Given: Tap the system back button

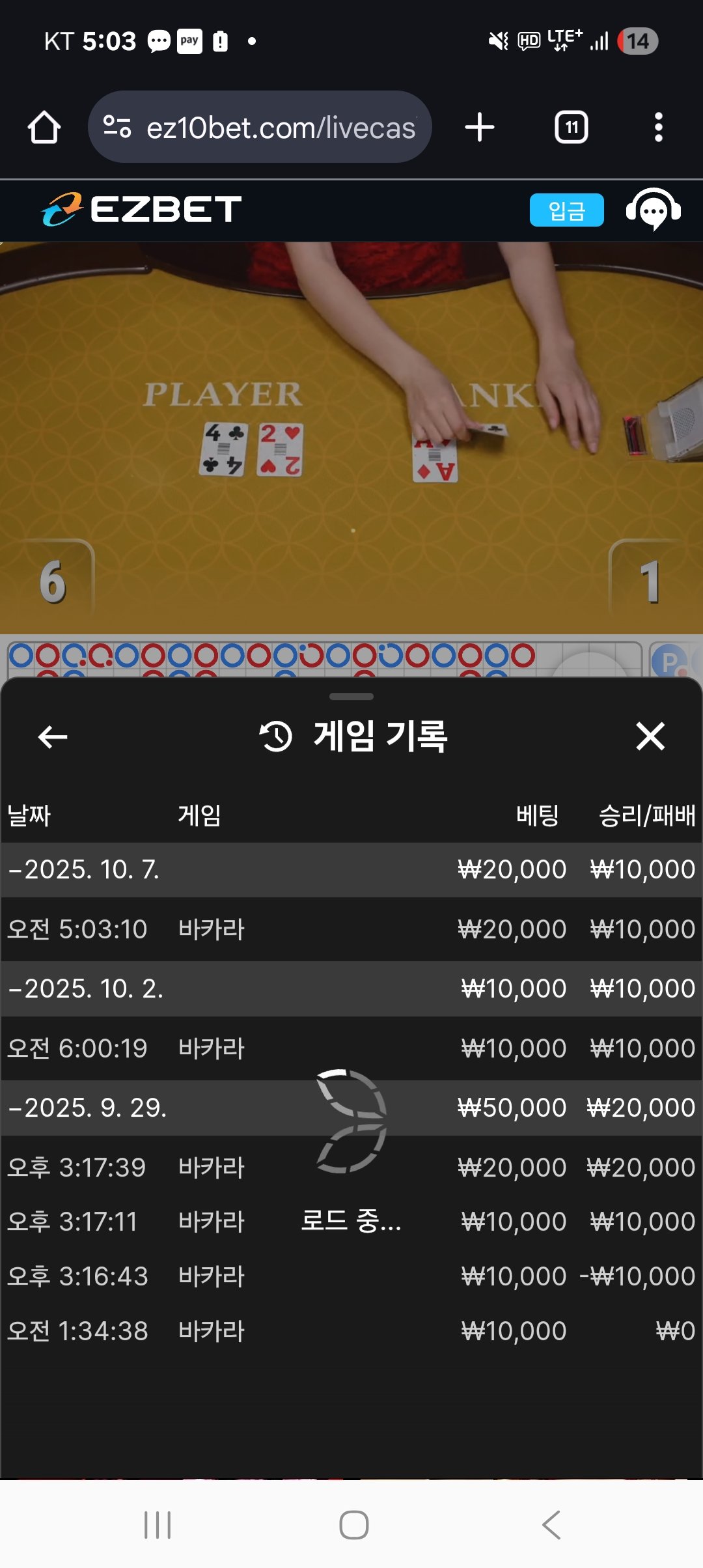Looking at the screenshot, I should (551, 1525).
